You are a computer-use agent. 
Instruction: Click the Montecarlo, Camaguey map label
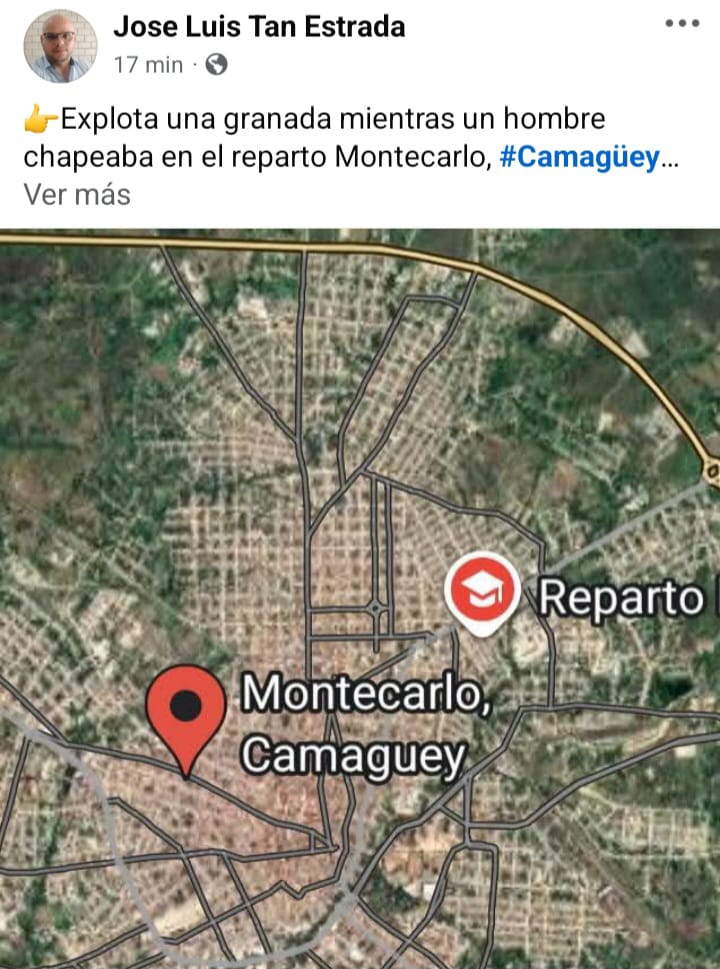360,722
